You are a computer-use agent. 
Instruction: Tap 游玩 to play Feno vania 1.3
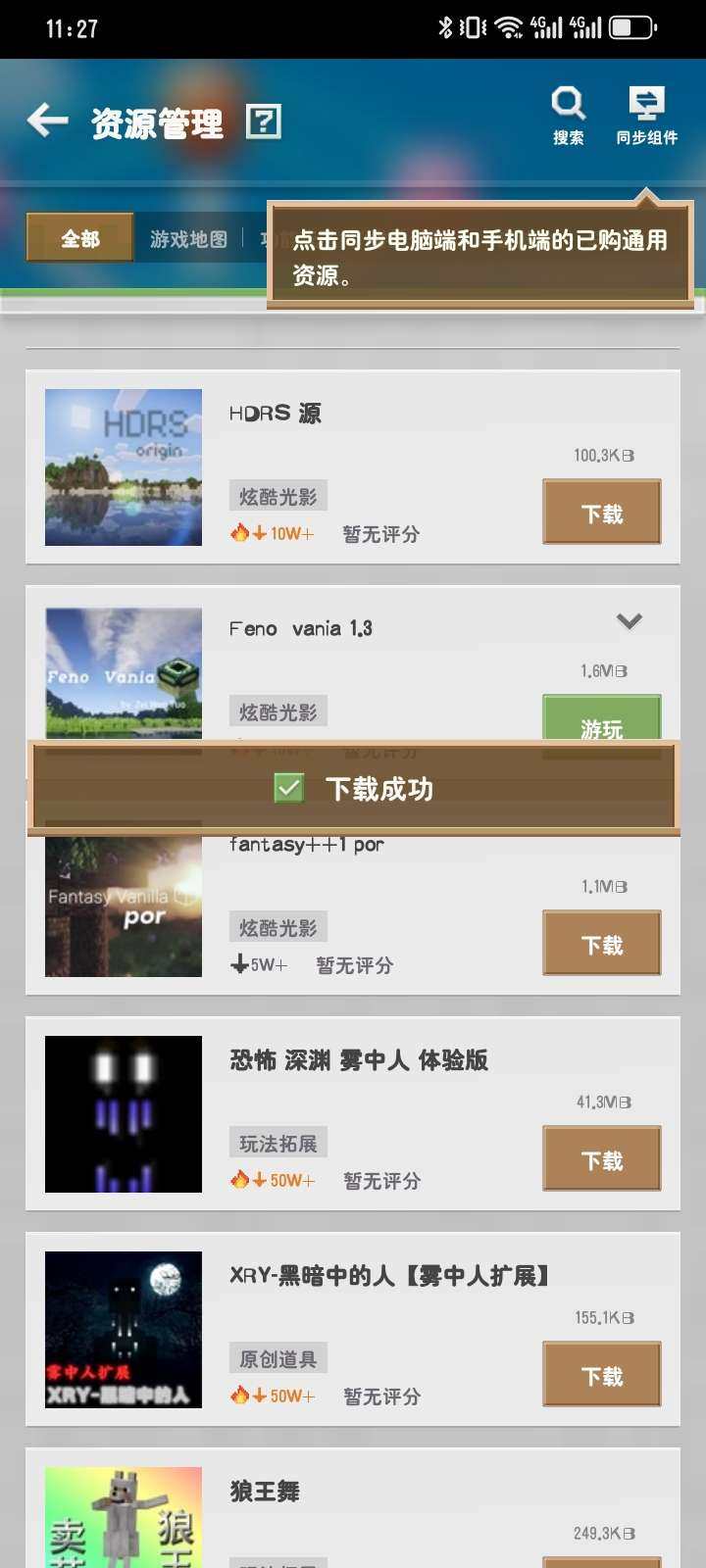600,727
